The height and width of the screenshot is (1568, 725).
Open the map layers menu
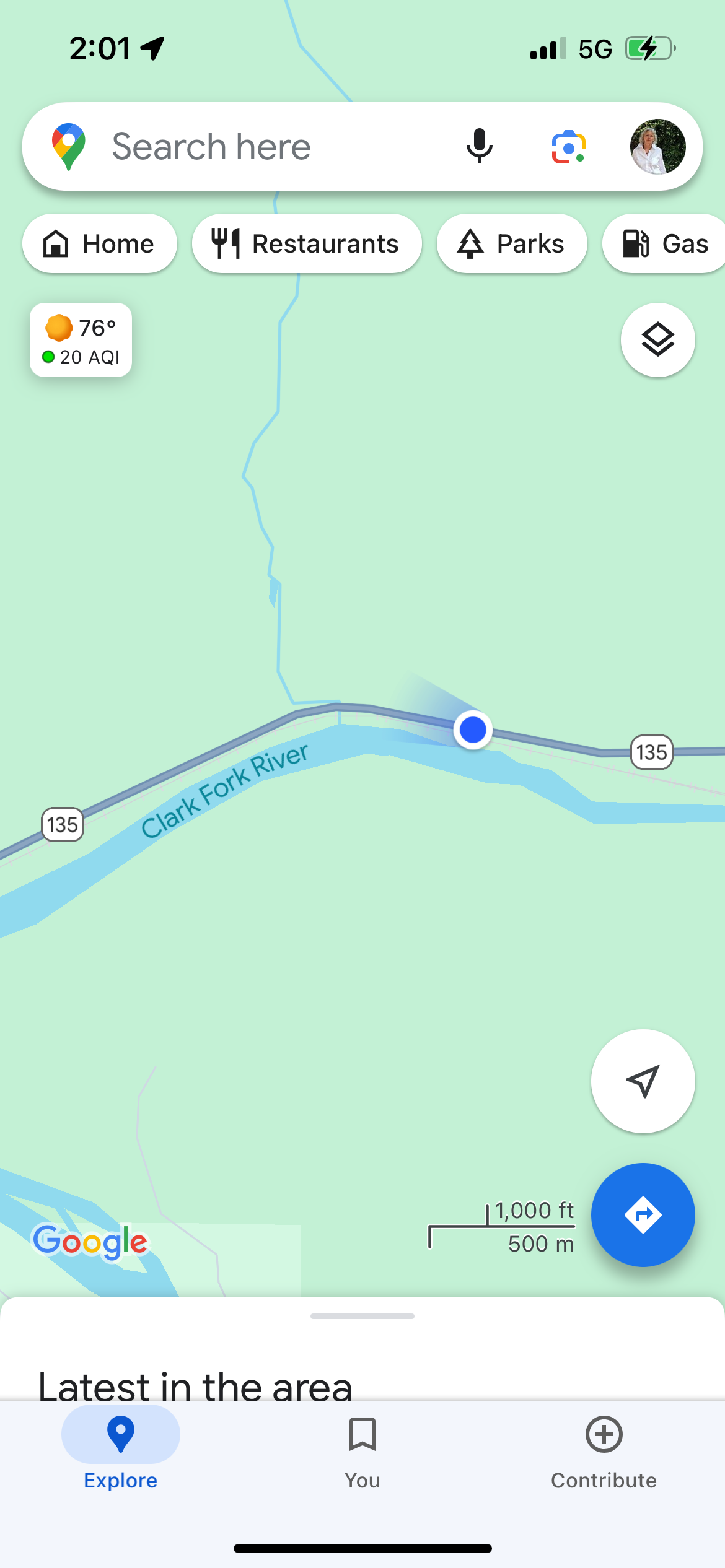tap(657, 340)
